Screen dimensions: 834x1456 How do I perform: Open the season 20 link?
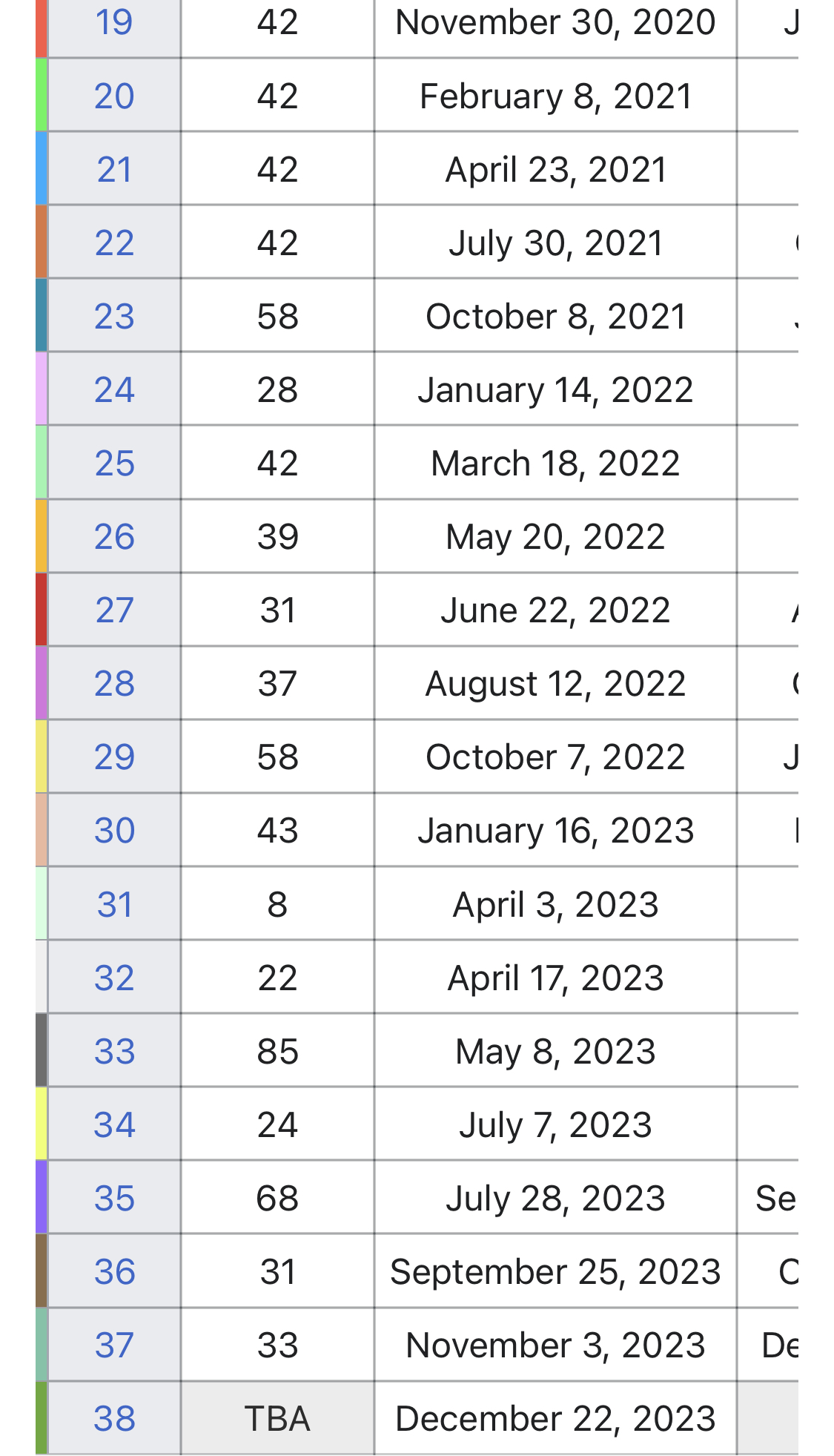(x=114, y=96)
